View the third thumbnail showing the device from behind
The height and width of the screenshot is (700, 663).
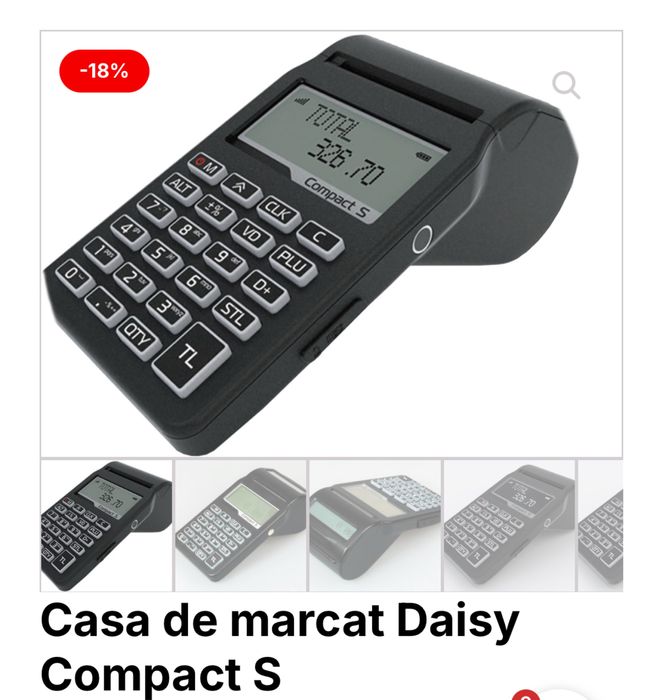coord(375,525)
